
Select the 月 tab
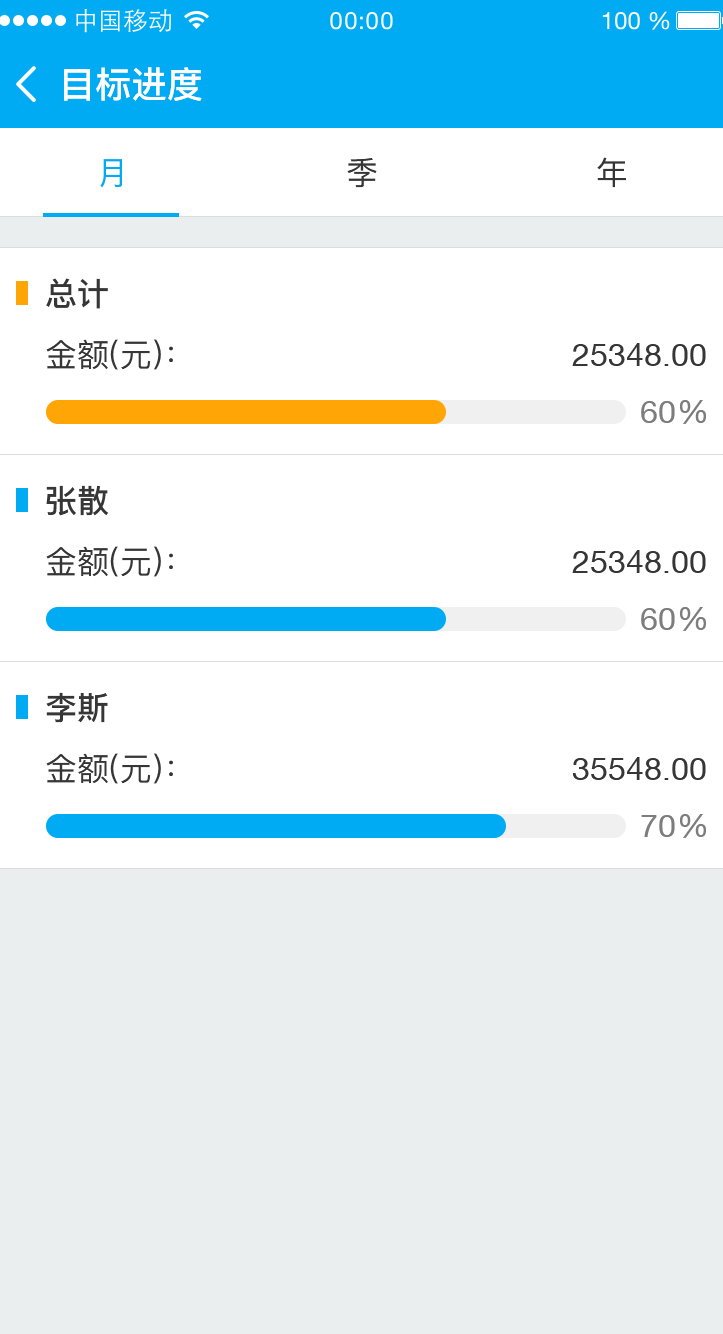click(111, 173)
